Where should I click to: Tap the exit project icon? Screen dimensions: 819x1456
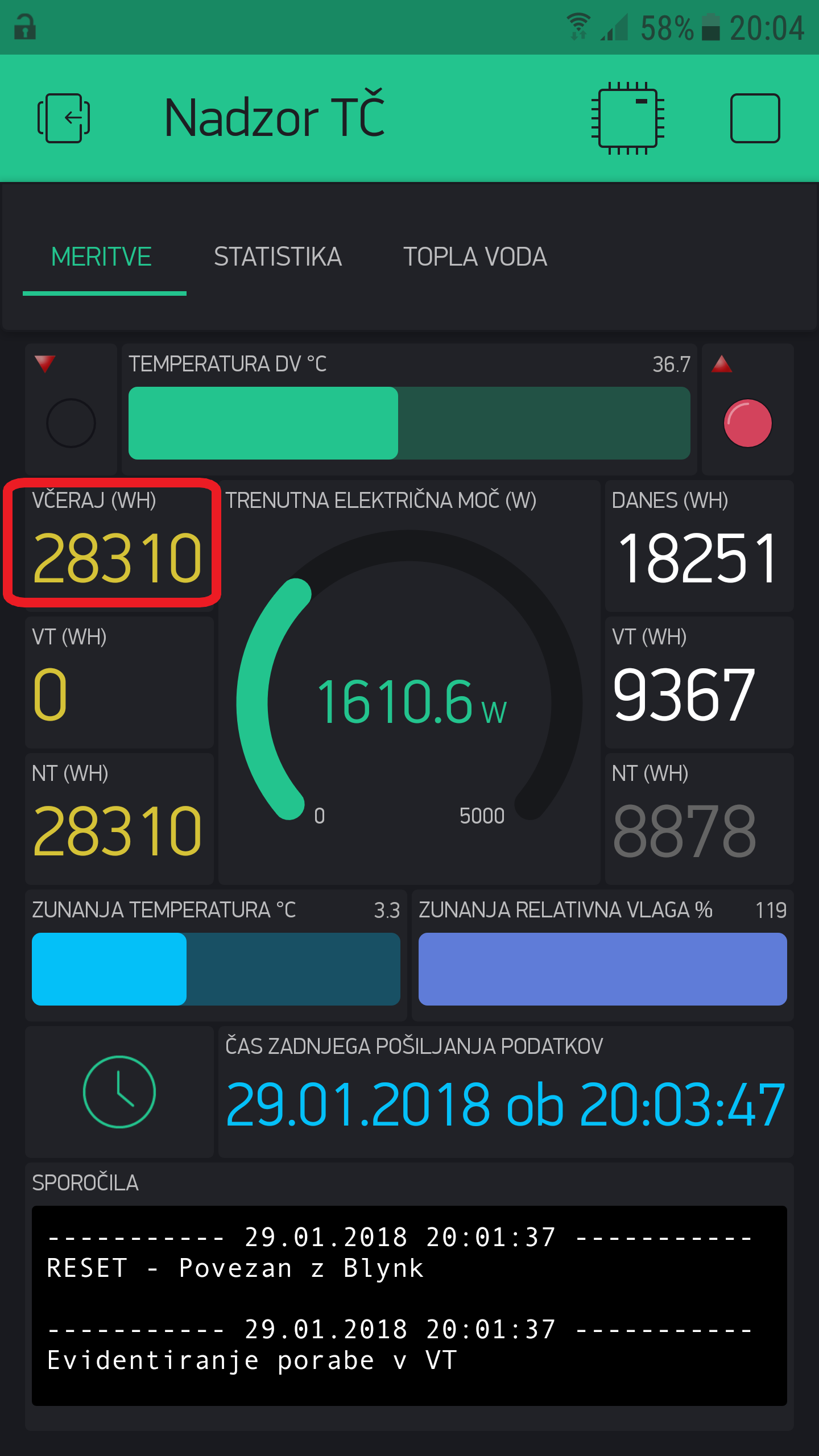[x=64, y=118]
